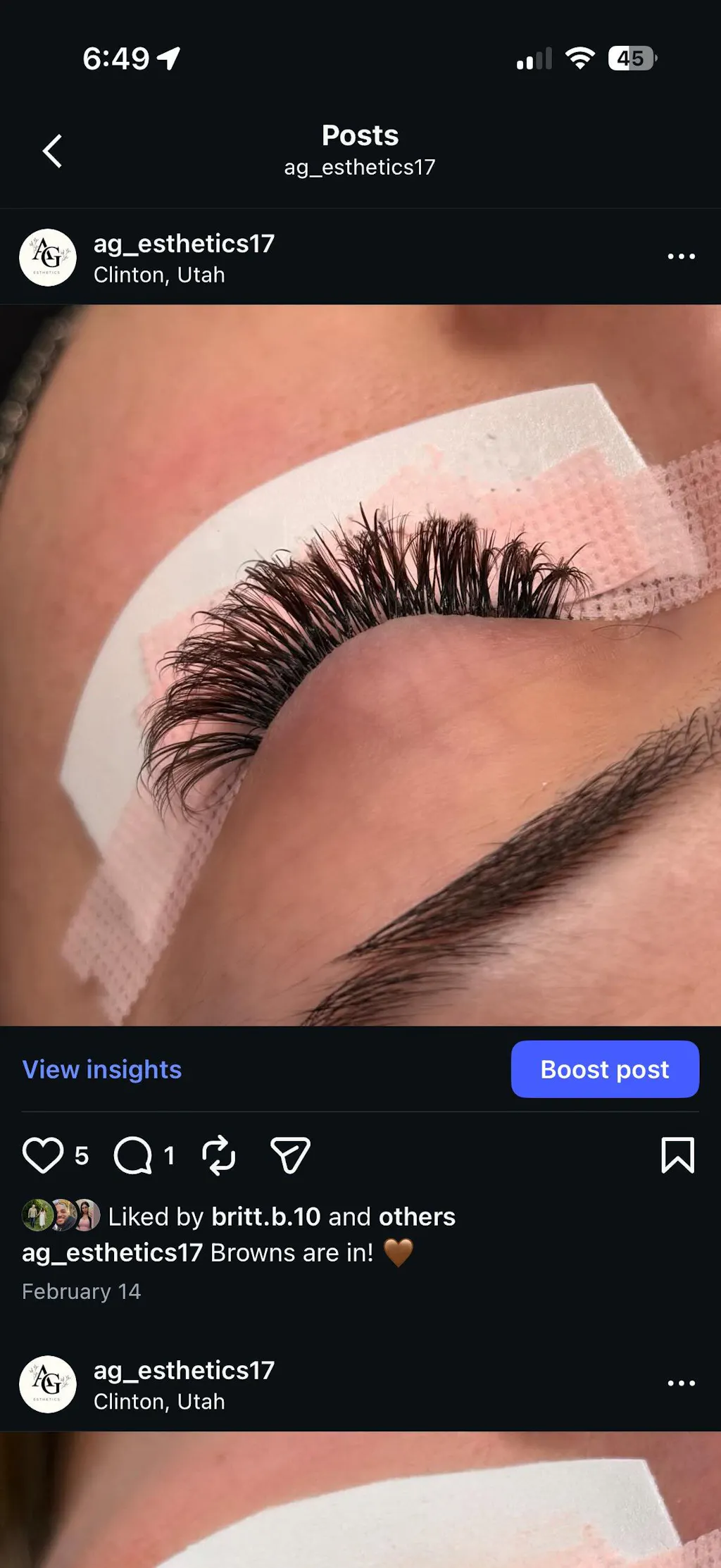
Task: Repost the Browns are in post
Action: (x=218, y=1156)
